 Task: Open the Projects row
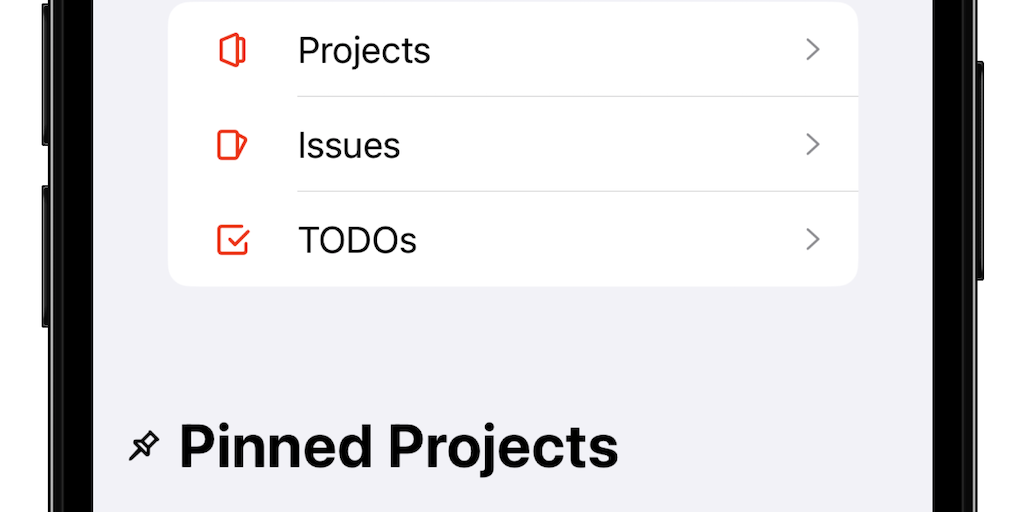512,50
